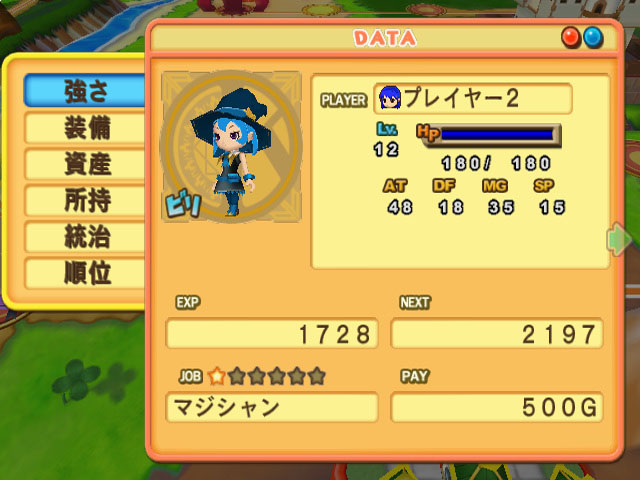Select the 強さ tab
This screenshot has height=480, width=640.
(85, 91)
